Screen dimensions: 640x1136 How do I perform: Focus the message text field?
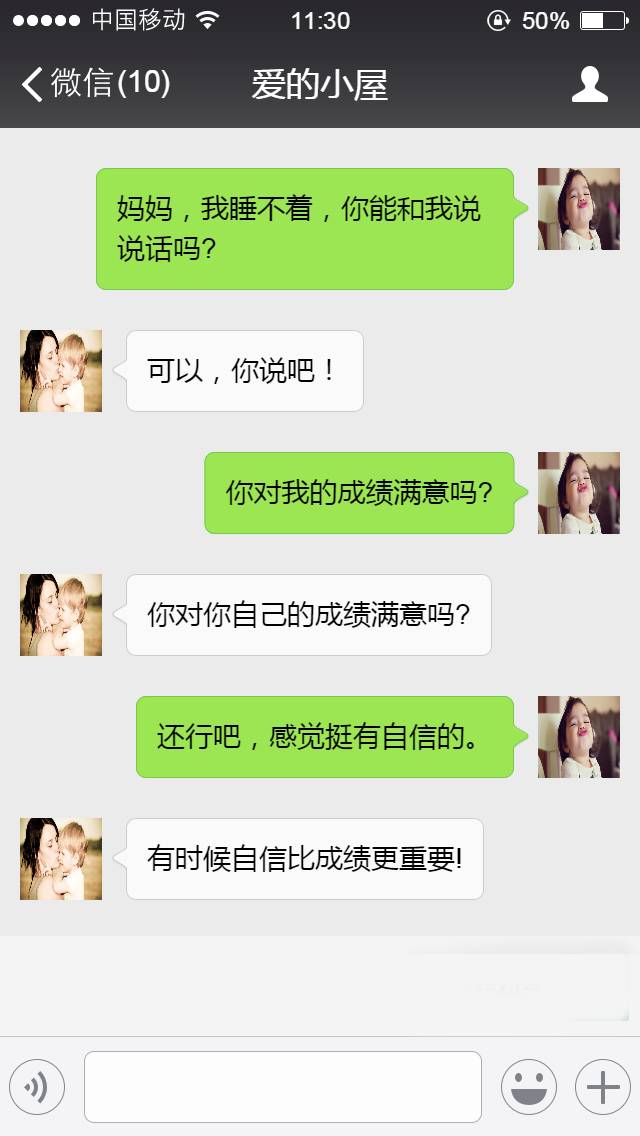click(282, 1087)
